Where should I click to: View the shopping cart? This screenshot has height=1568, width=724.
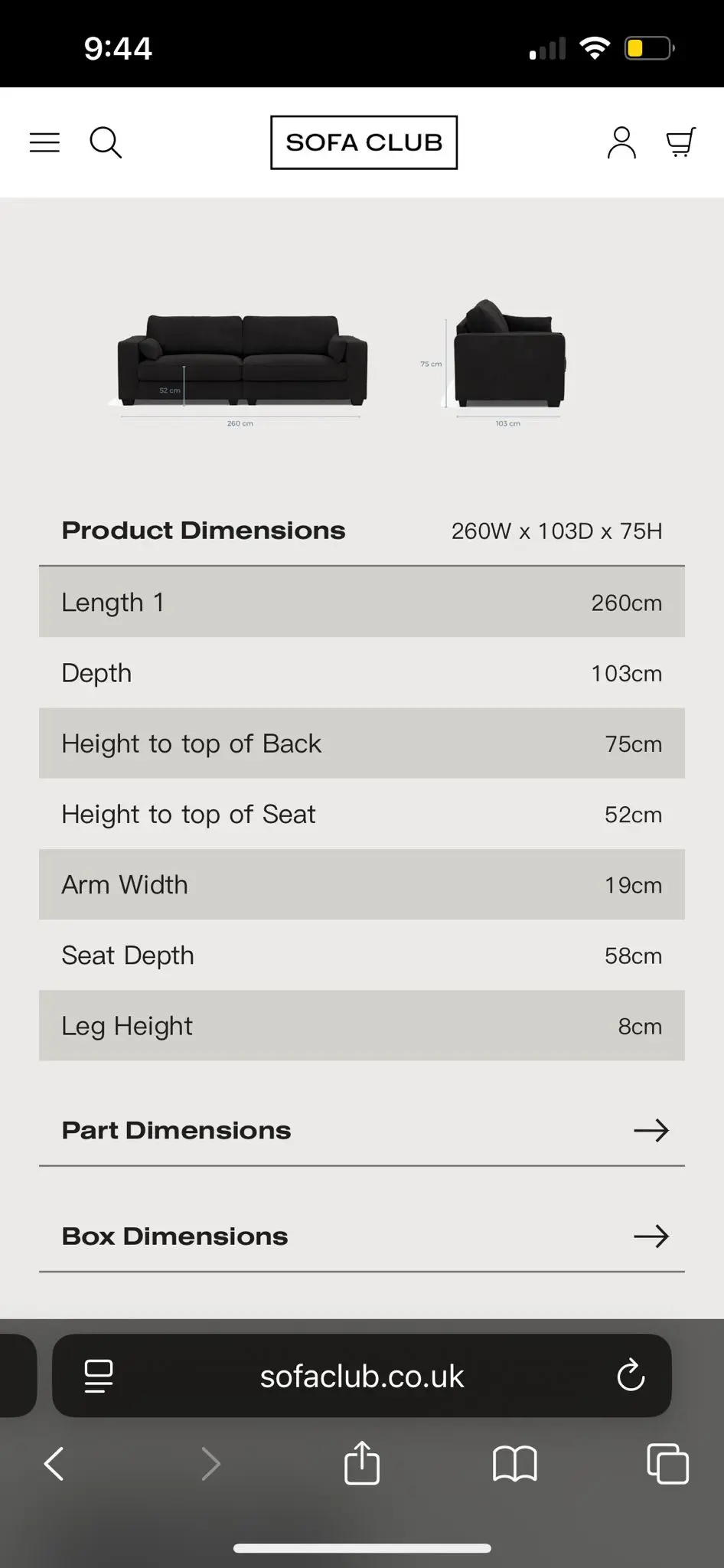pos(680,142)
